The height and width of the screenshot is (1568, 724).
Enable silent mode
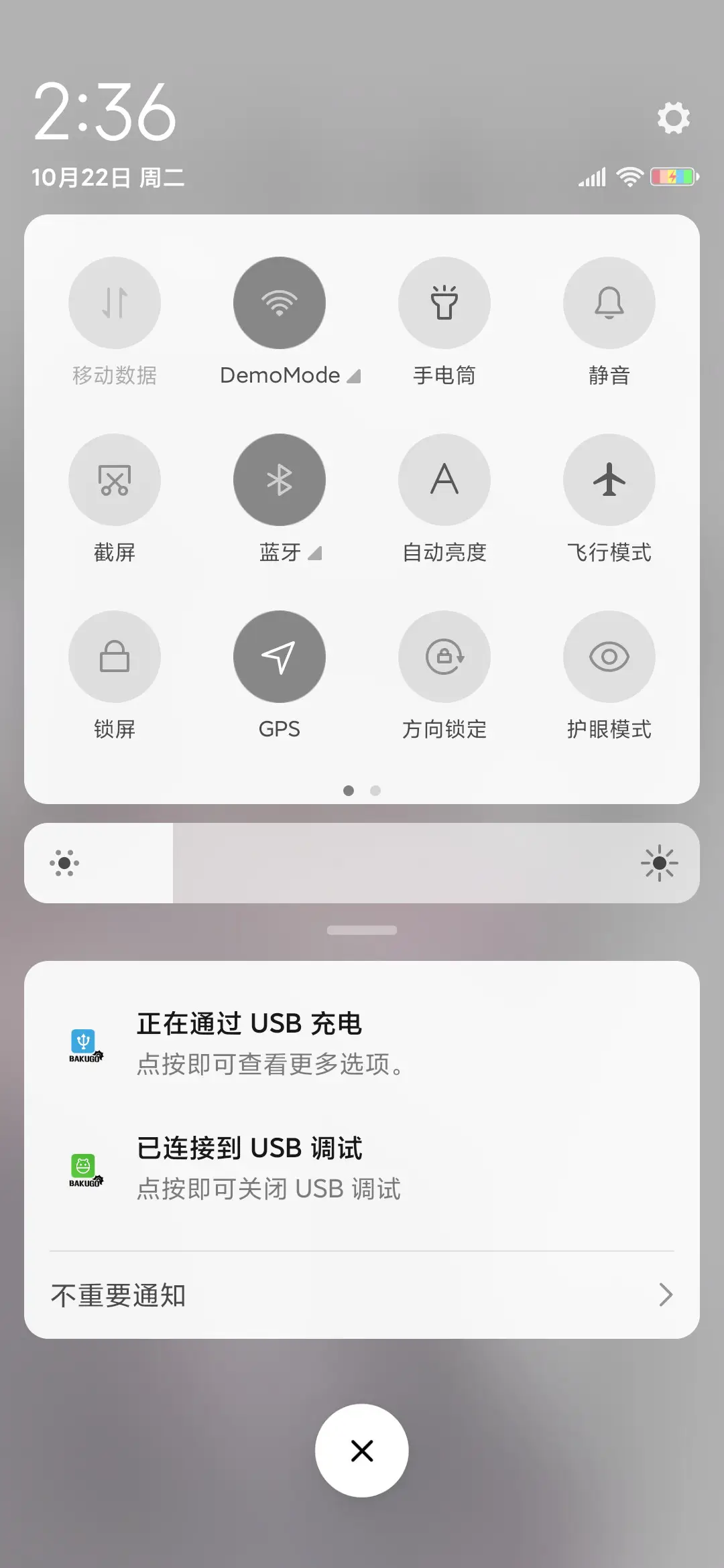(609, 303)
